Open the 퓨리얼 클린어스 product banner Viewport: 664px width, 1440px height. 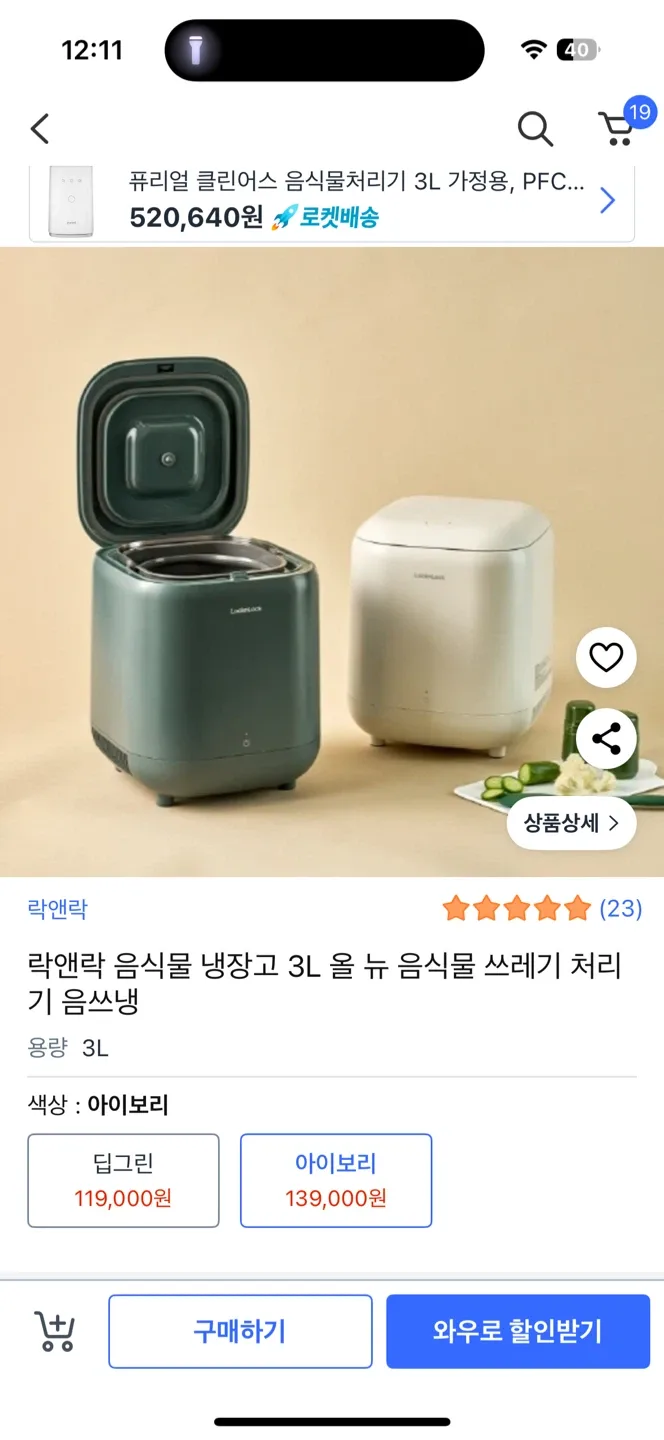[332, 201]
